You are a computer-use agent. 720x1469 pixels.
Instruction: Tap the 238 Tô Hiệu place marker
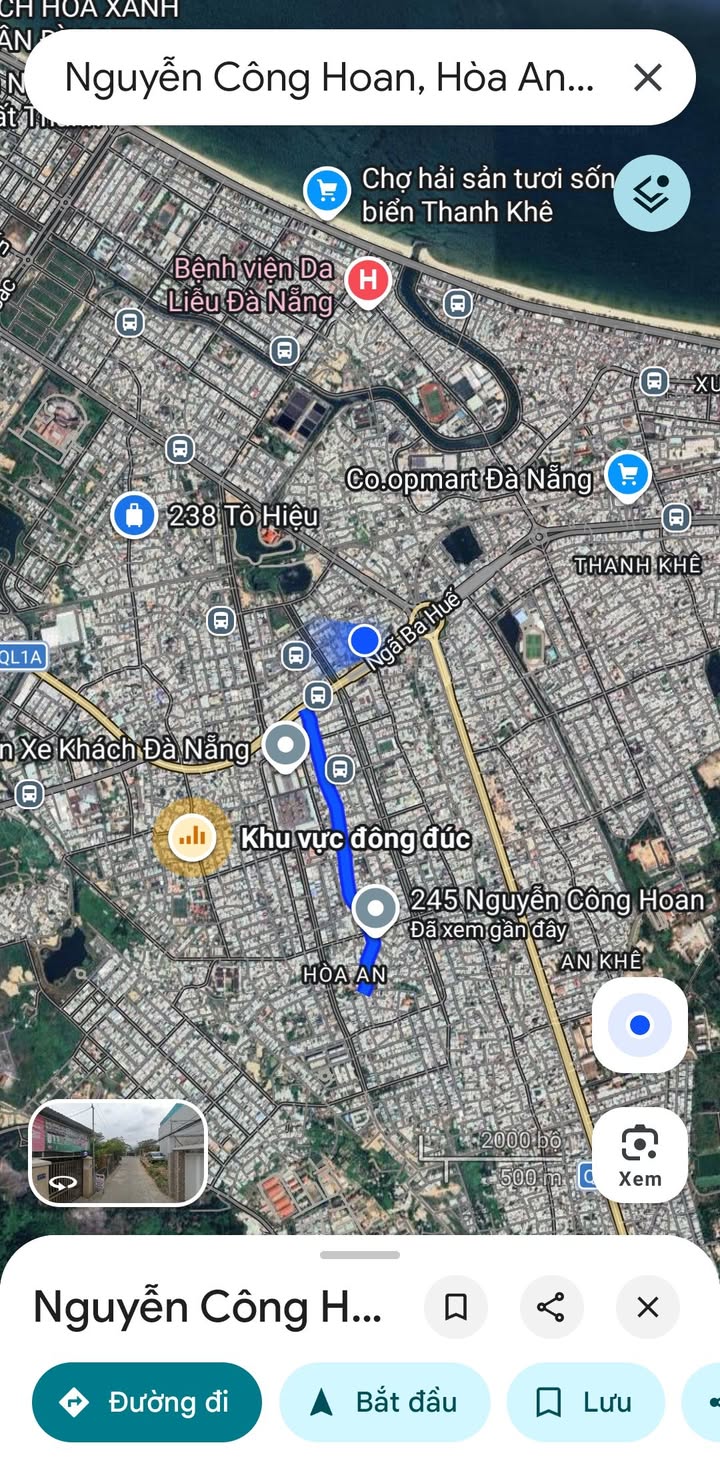click(x=133, y=516)
